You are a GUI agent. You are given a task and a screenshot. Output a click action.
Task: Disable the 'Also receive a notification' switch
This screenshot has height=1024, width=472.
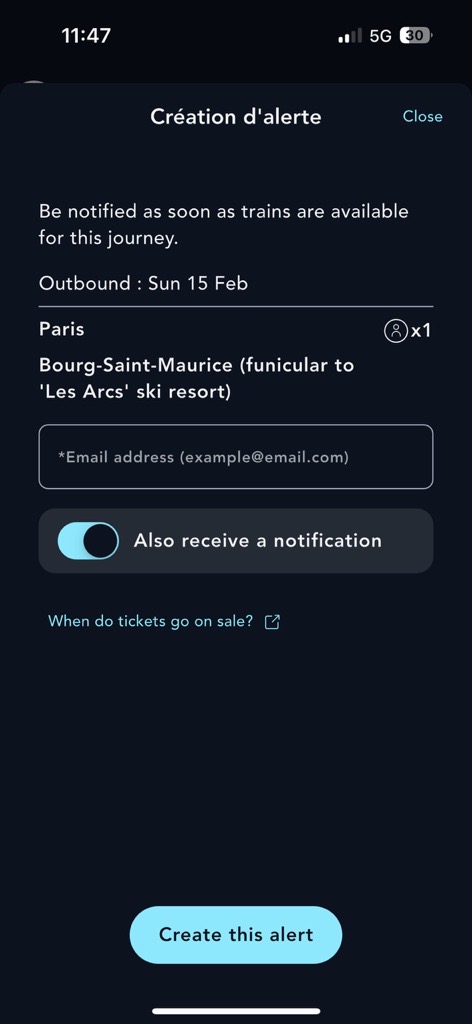(88, 541)
